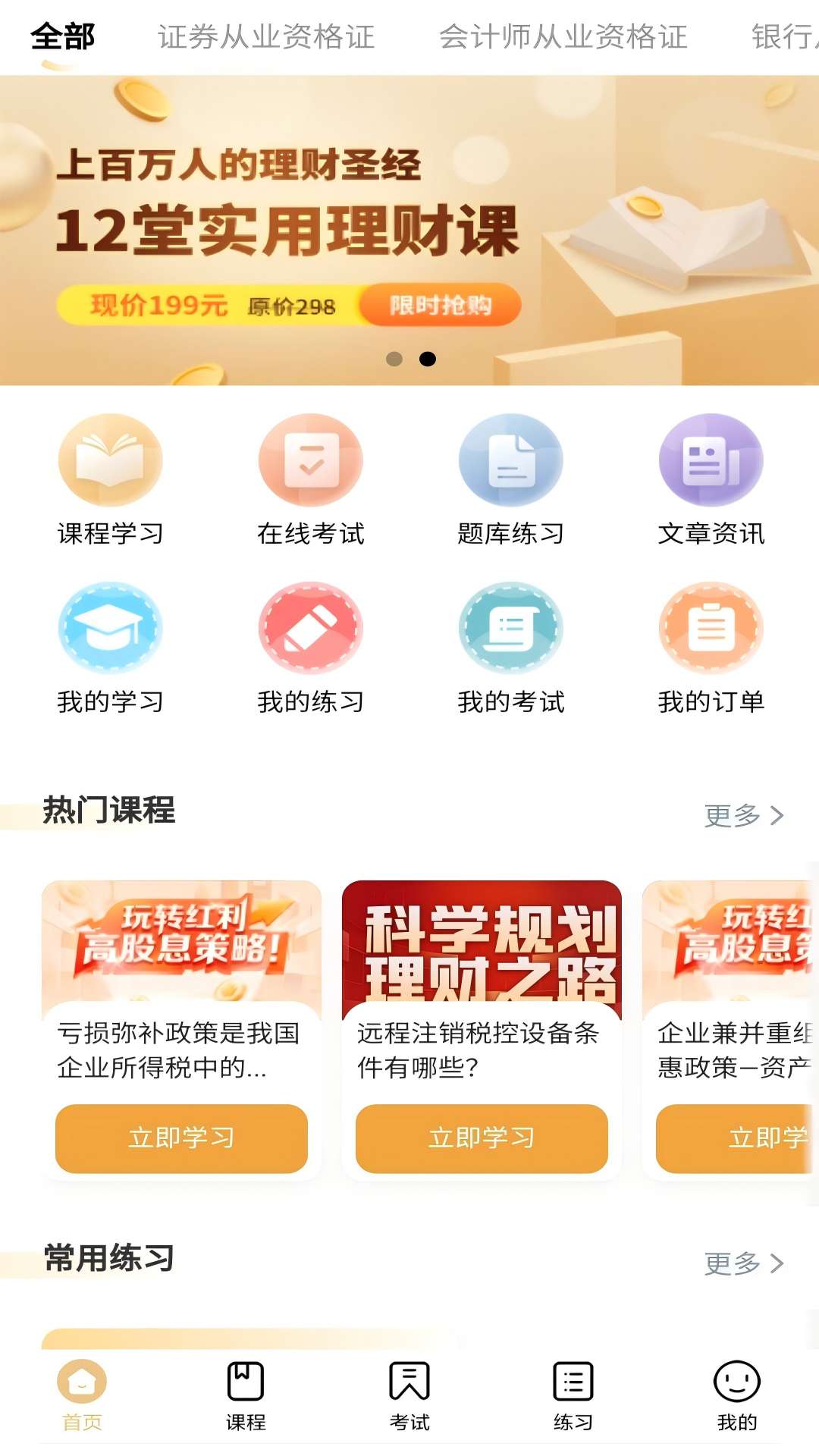The image size is (819, 1456).
Task: Tap 立即学习 on the 科学规划理财之路 card
Action: pyautogui.click(x=483, y=1138)
